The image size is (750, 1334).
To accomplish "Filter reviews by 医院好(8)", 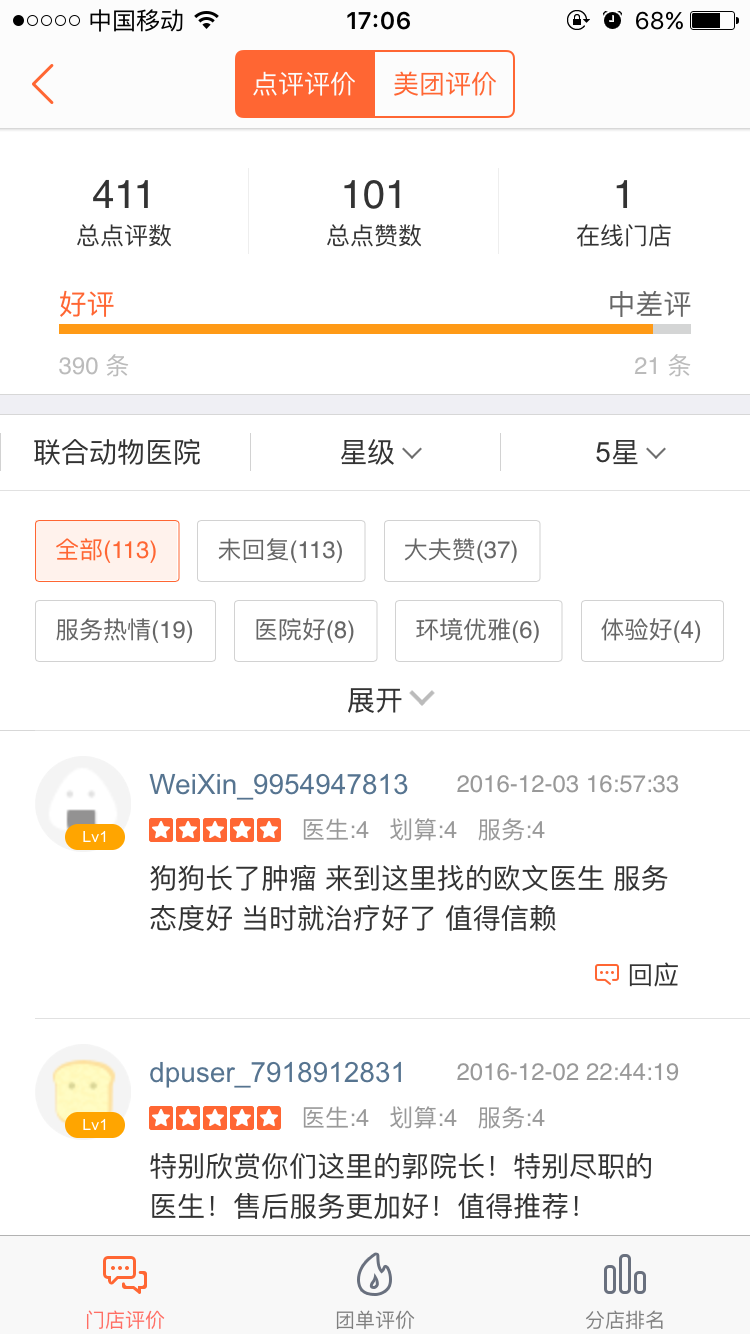I will pyautogui.click(x=305, y=630).
